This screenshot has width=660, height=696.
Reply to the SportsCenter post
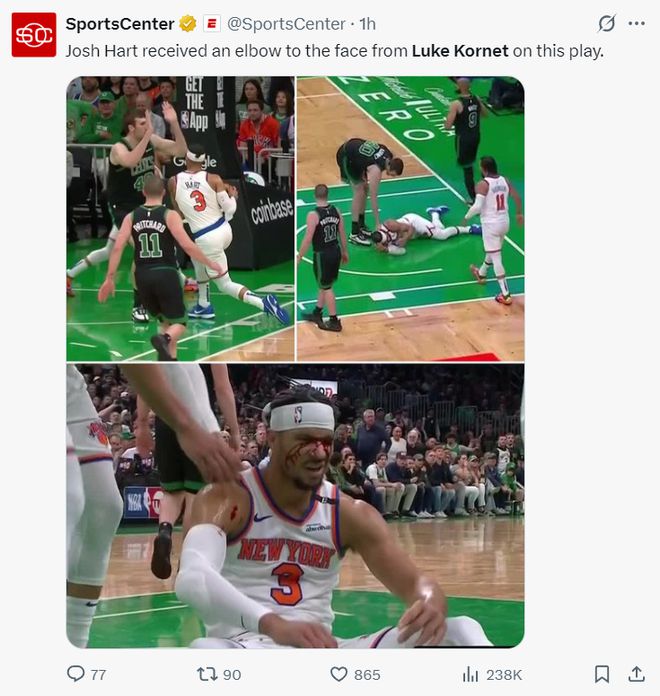[76, 674]
